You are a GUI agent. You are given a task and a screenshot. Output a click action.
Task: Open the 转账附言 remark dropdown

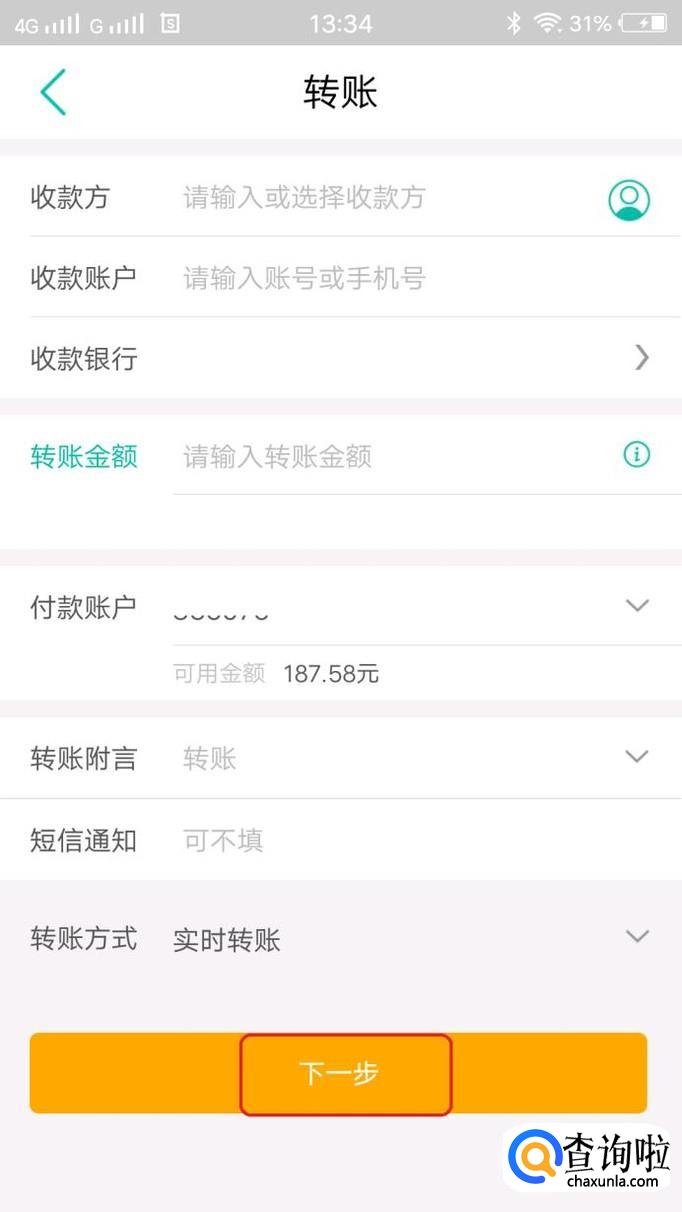pyautogui.click(x=637, y=757)
